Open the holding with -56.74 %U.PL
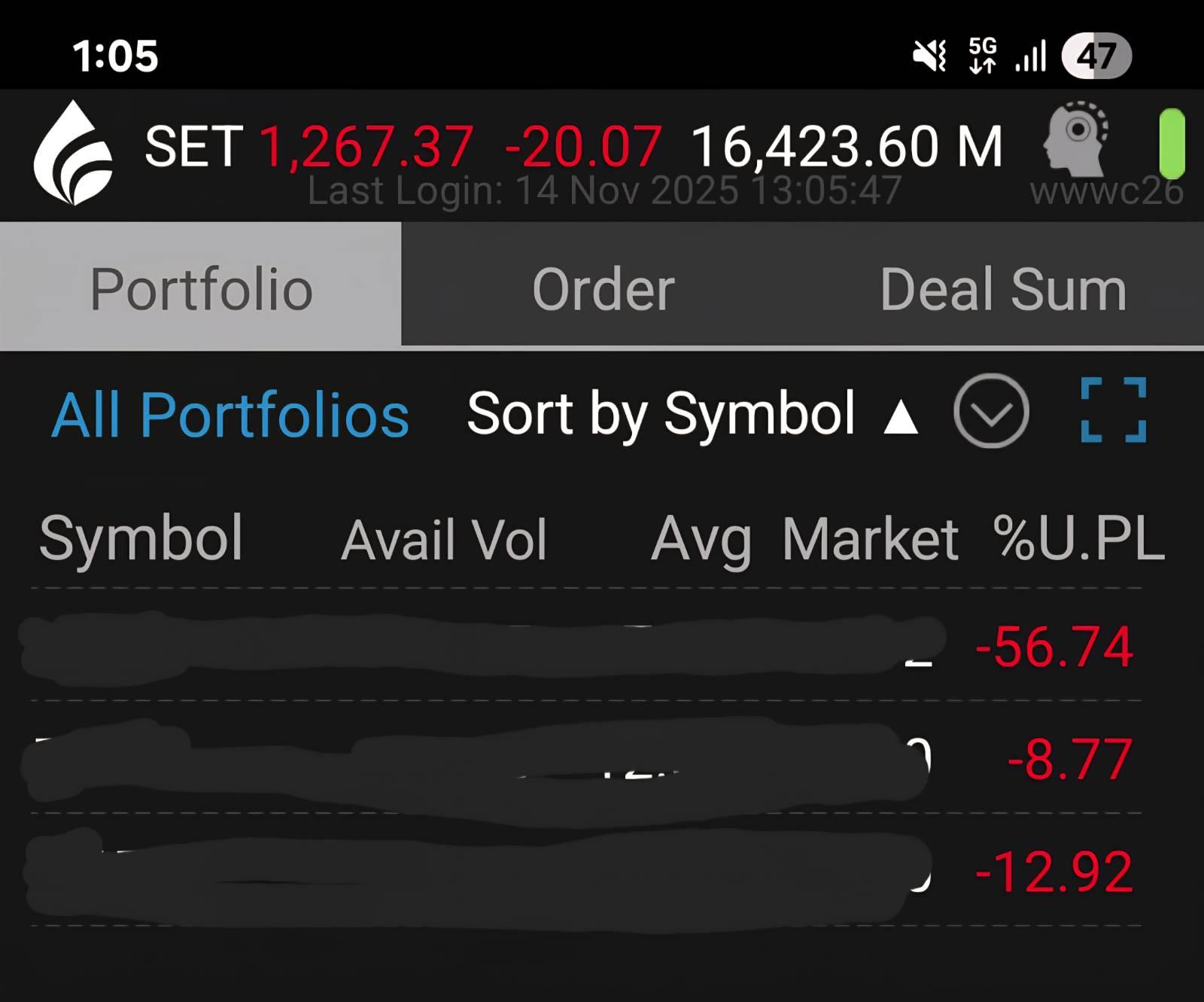Screen dimensions: 1204x1002 coord(587,647)
